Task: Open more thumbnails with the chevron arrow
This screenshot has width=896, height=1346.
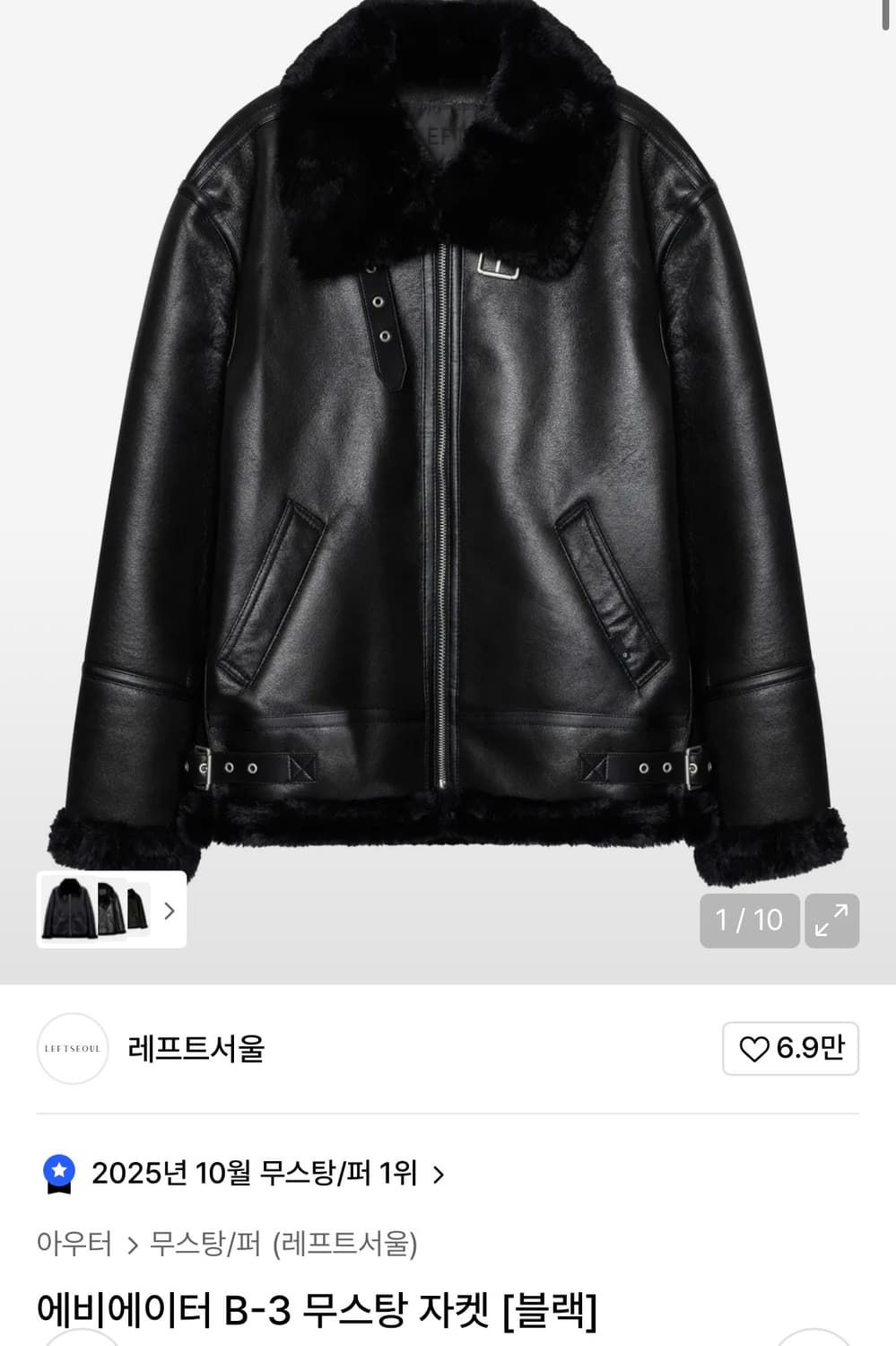Action: [x=168, y=911]
